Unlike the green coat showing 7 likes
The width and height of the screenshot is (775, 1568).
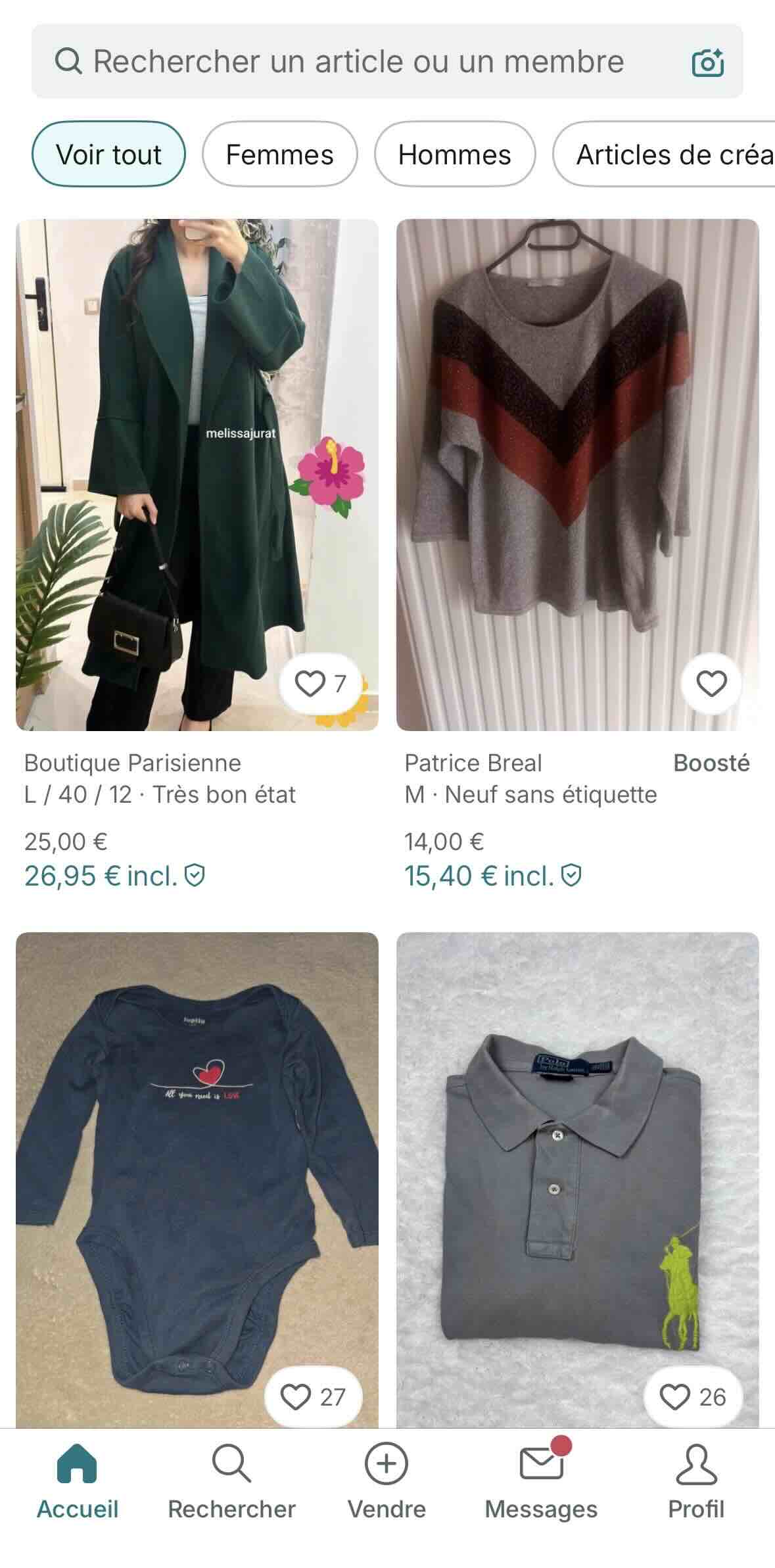point(310,684)
